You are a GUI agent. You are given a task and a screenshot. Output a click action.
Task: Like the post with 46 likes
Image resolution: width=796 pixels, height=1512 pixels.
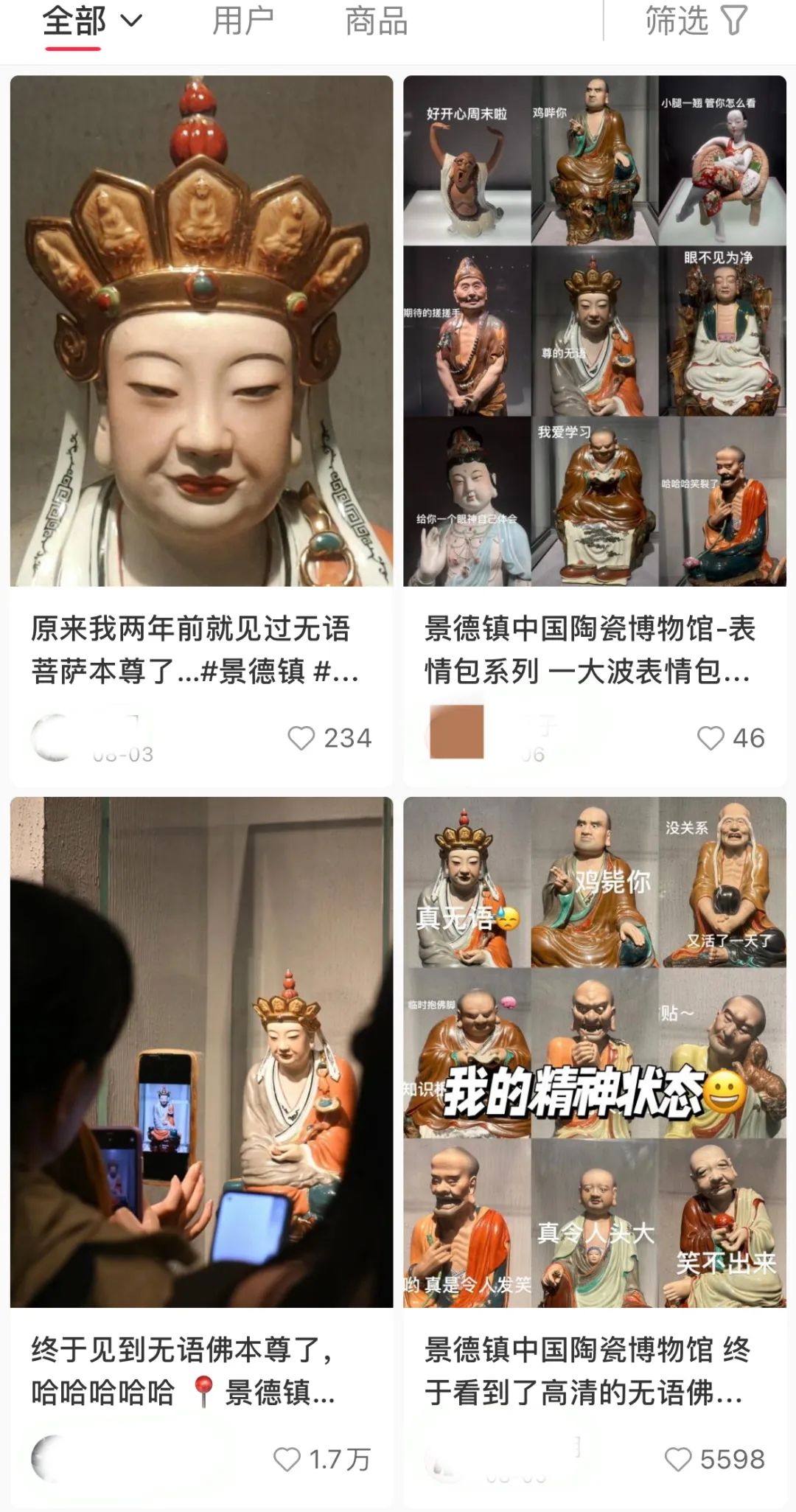click(x=711, y=738)
